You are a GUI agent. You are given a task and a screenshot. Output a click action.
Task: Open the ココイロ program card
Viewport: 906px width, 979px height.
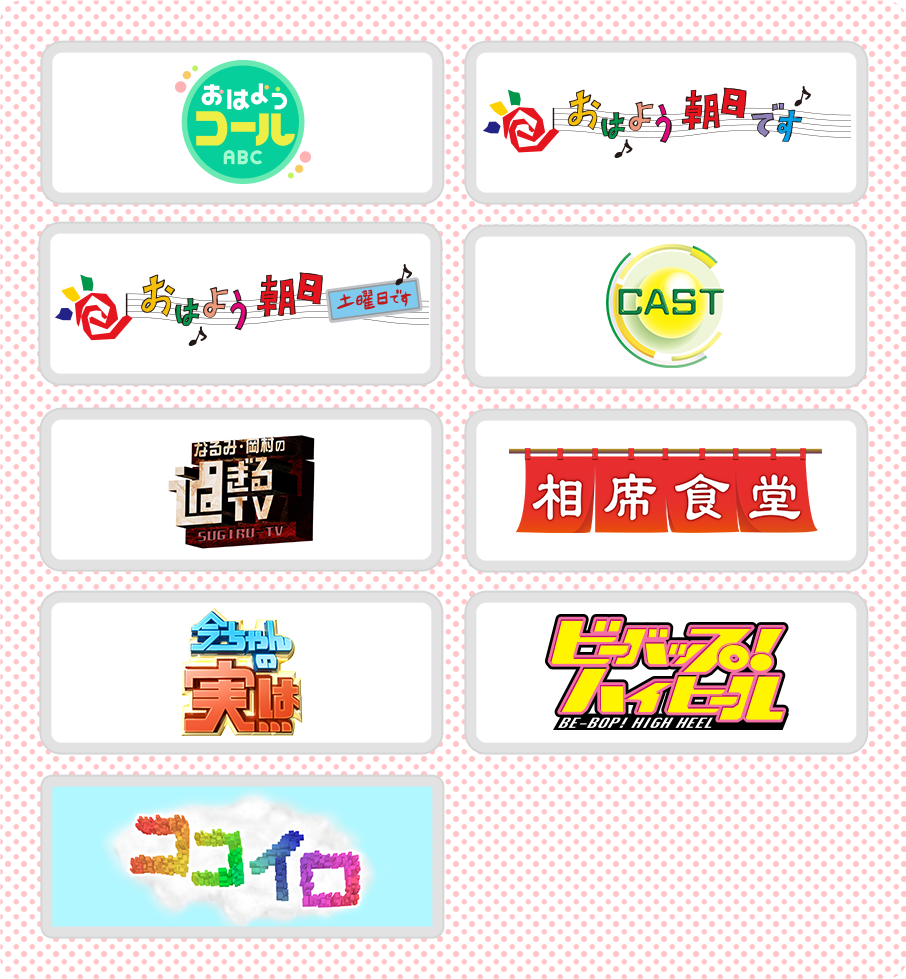point(242,856)
